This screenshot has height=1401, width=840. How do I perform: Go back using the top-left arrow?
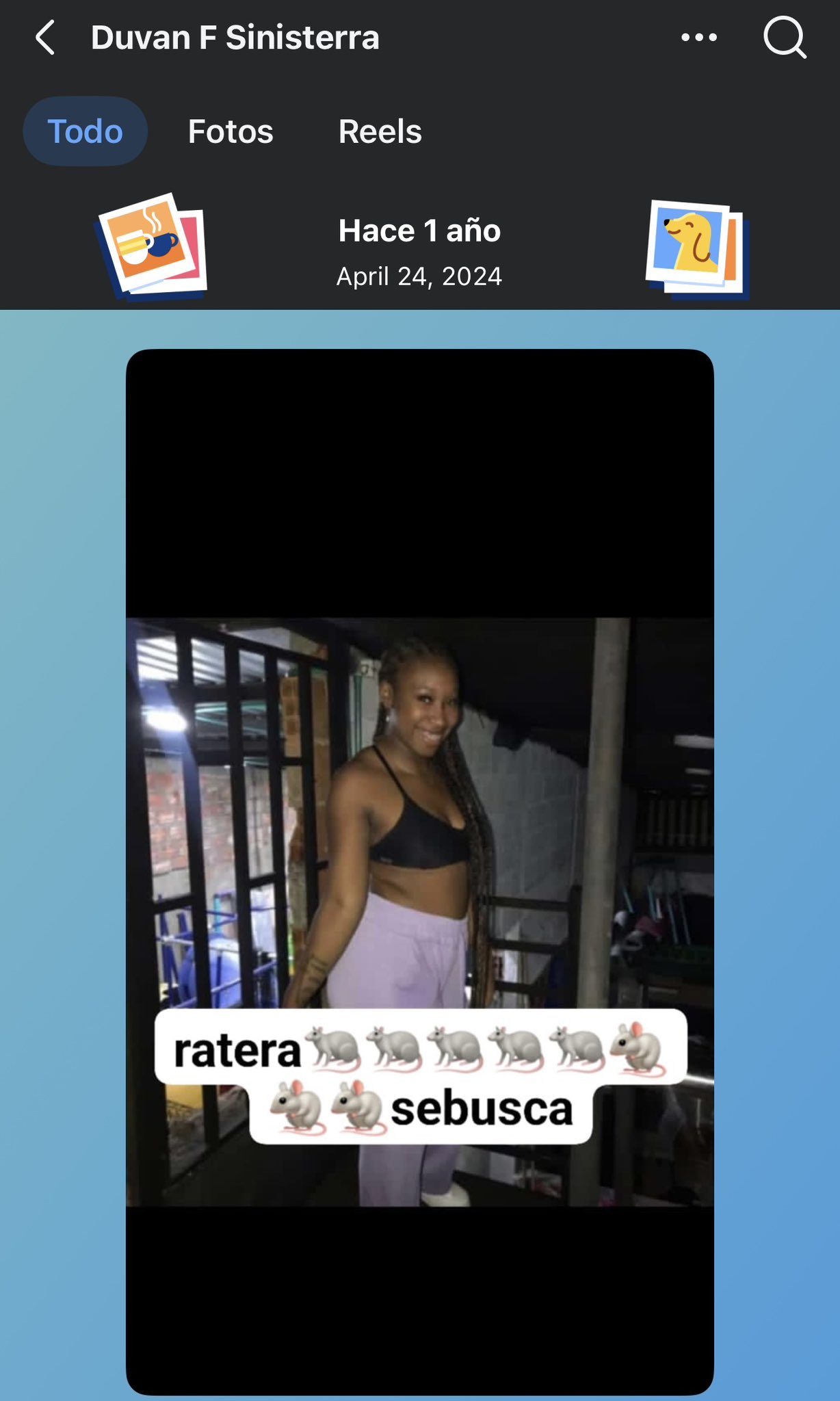click(x=45, y=38)
